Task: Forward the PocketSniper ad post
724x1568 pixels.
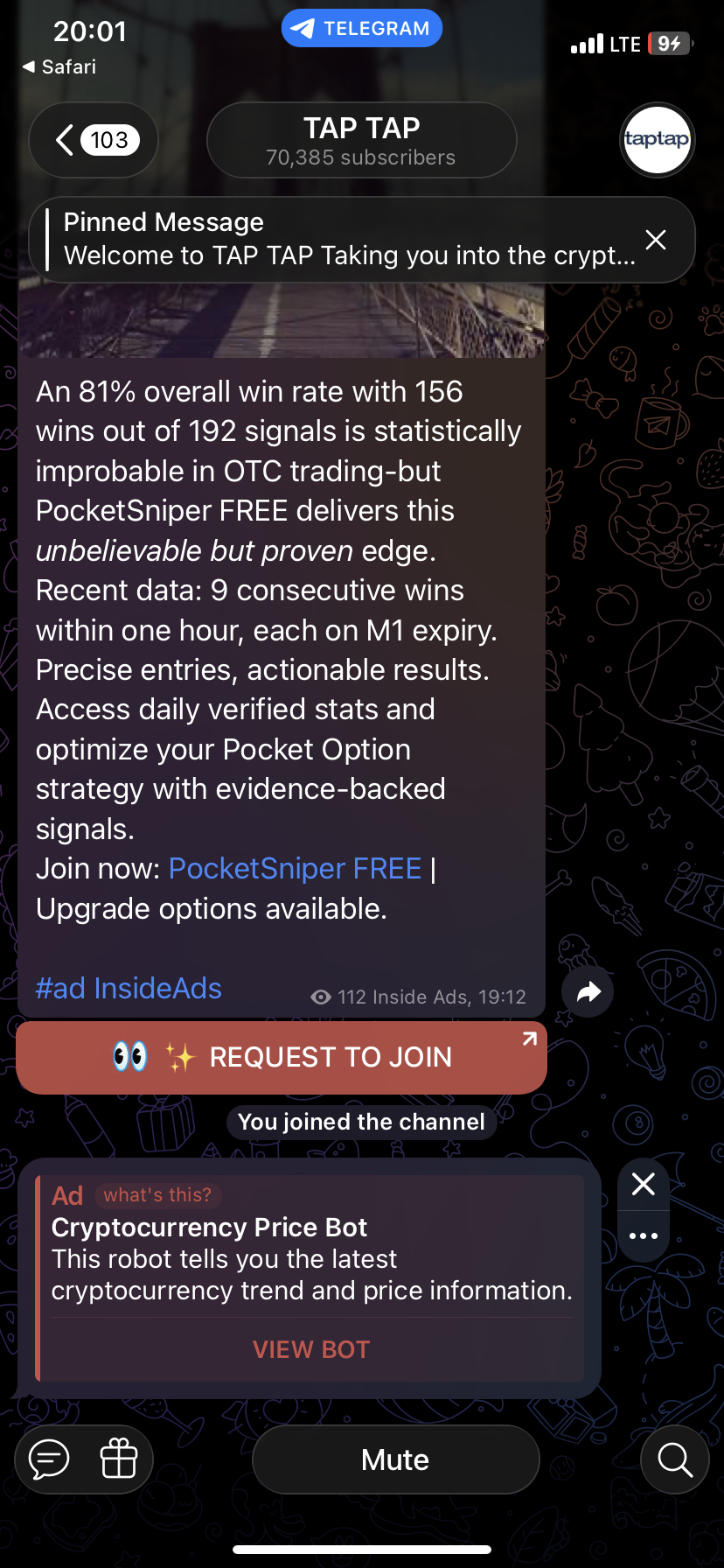Action: pos(588,991)
